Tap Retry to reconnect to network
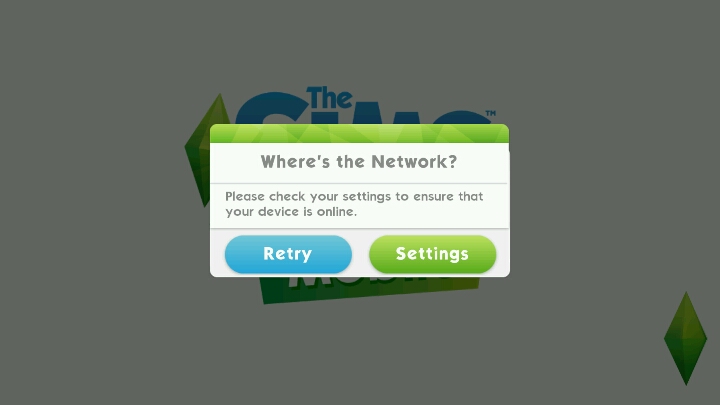Image resolution: width=720 pixels, height=405 pixels. pos(288,254)
